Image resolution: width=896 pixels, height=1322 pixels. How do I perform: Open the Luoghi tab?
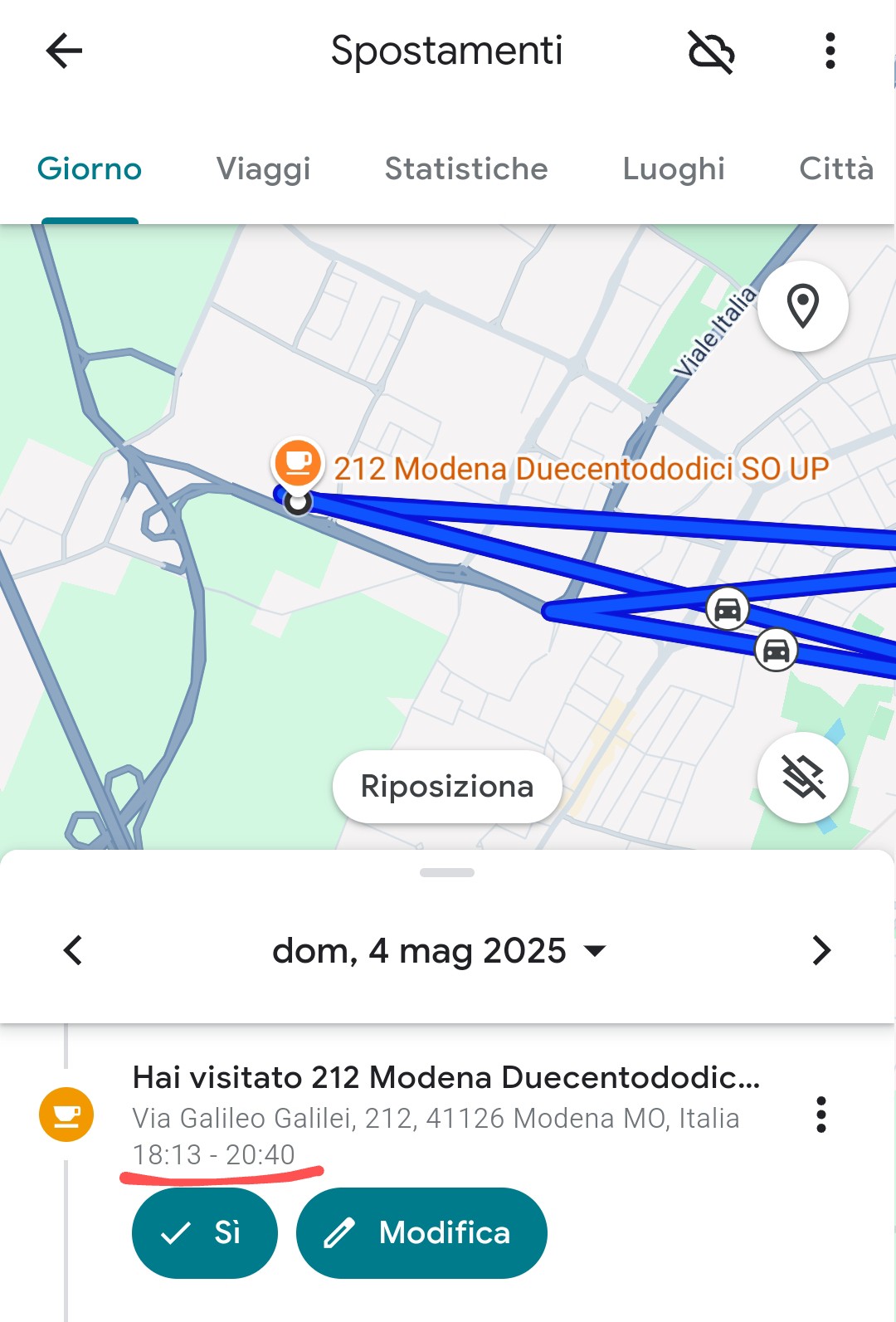[674, 168]
